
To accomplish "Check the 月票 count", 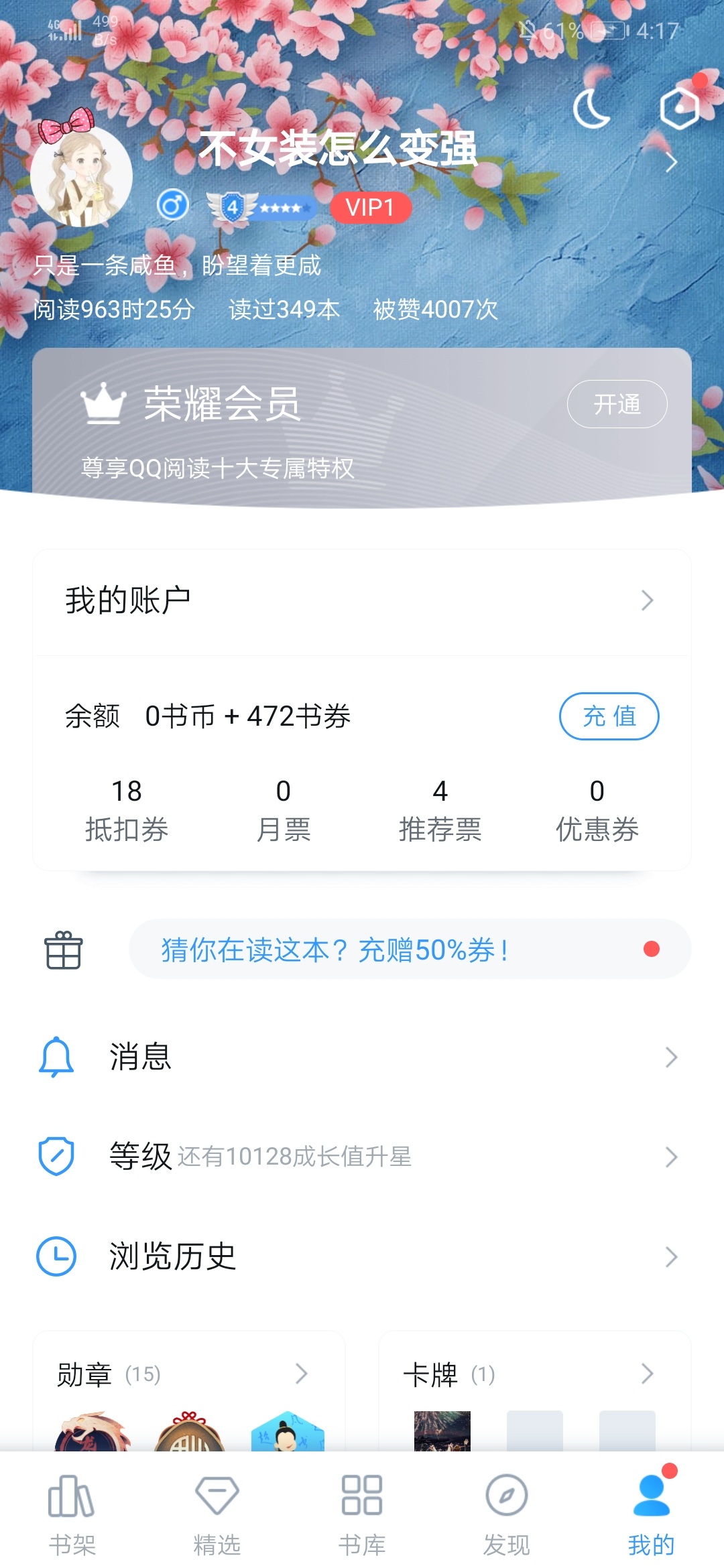I will [x=283, y=809].
